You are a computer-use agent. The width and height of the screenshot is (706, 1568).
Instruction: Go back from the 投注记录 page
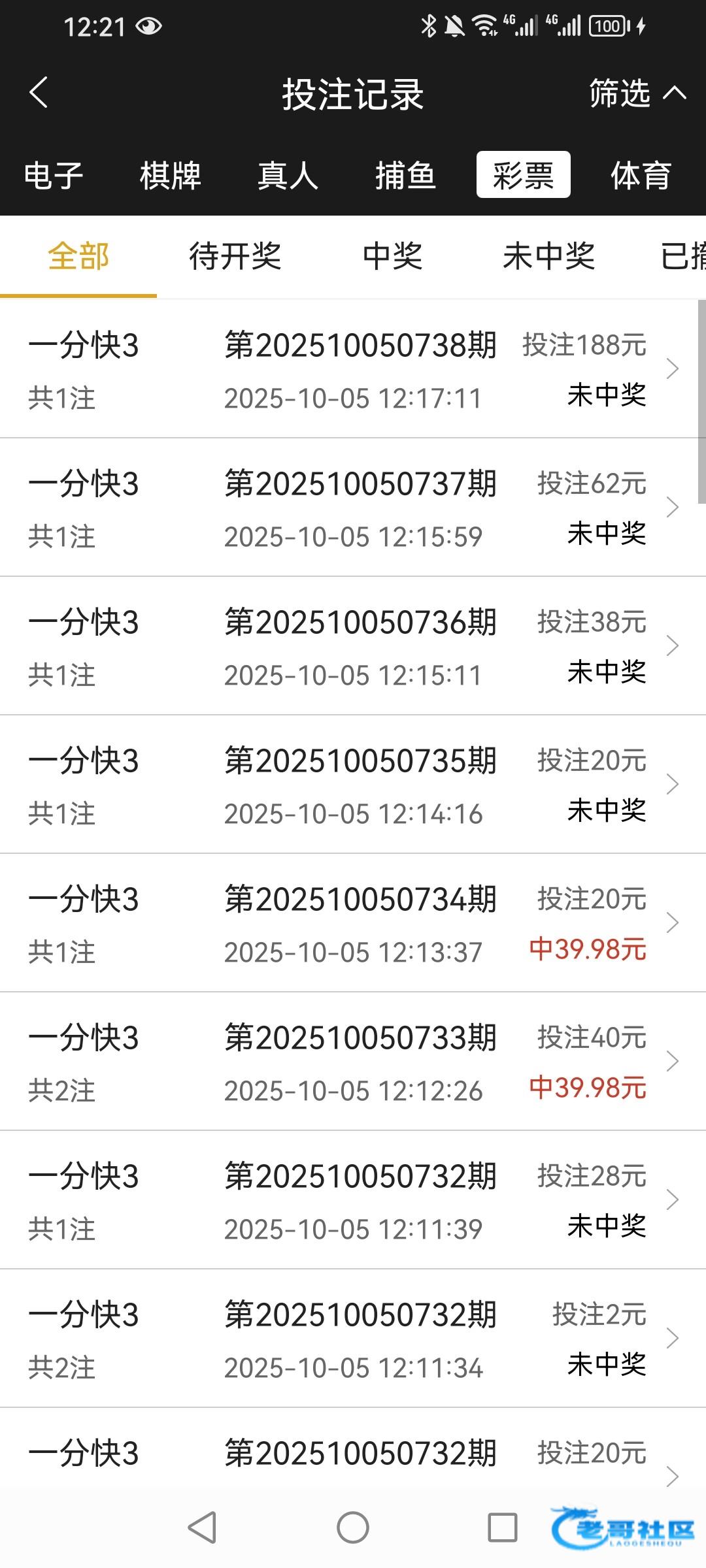click(39, 92)
